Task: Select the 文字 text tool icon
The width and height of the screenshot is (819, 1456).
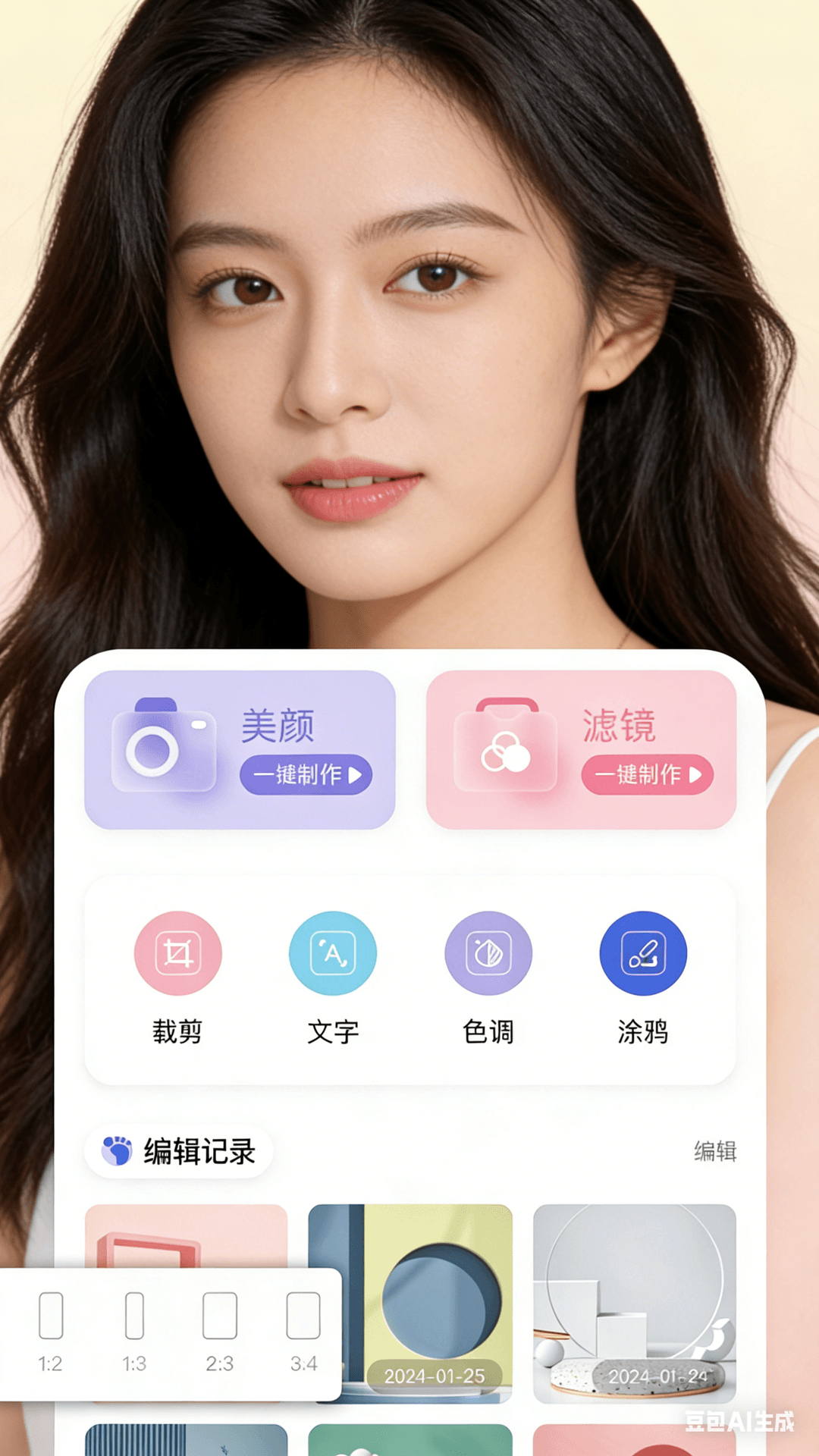Action: pos(334,953)
